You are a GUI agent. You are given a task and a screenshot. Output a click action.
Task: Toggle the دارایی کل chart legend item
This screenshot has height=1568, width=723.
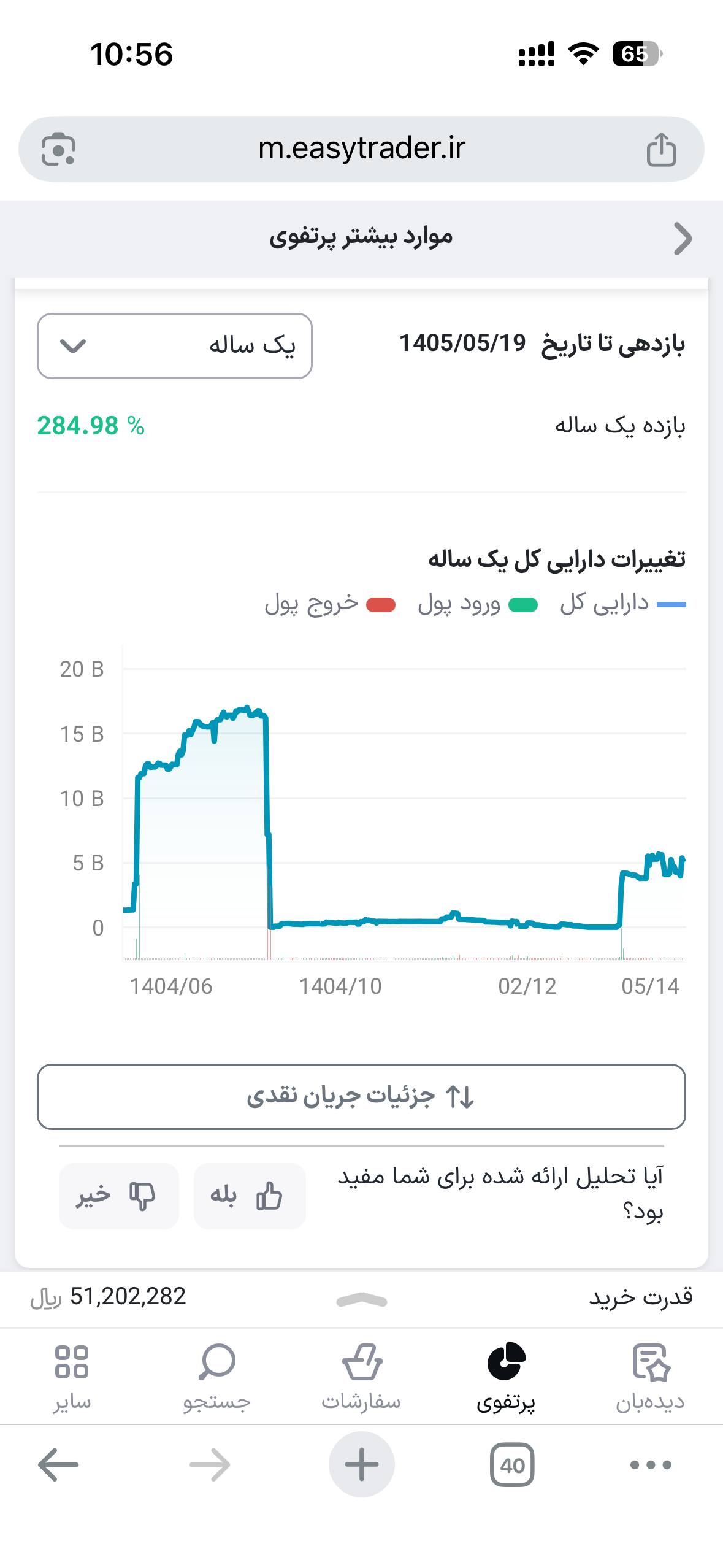[x=622, y=604]
